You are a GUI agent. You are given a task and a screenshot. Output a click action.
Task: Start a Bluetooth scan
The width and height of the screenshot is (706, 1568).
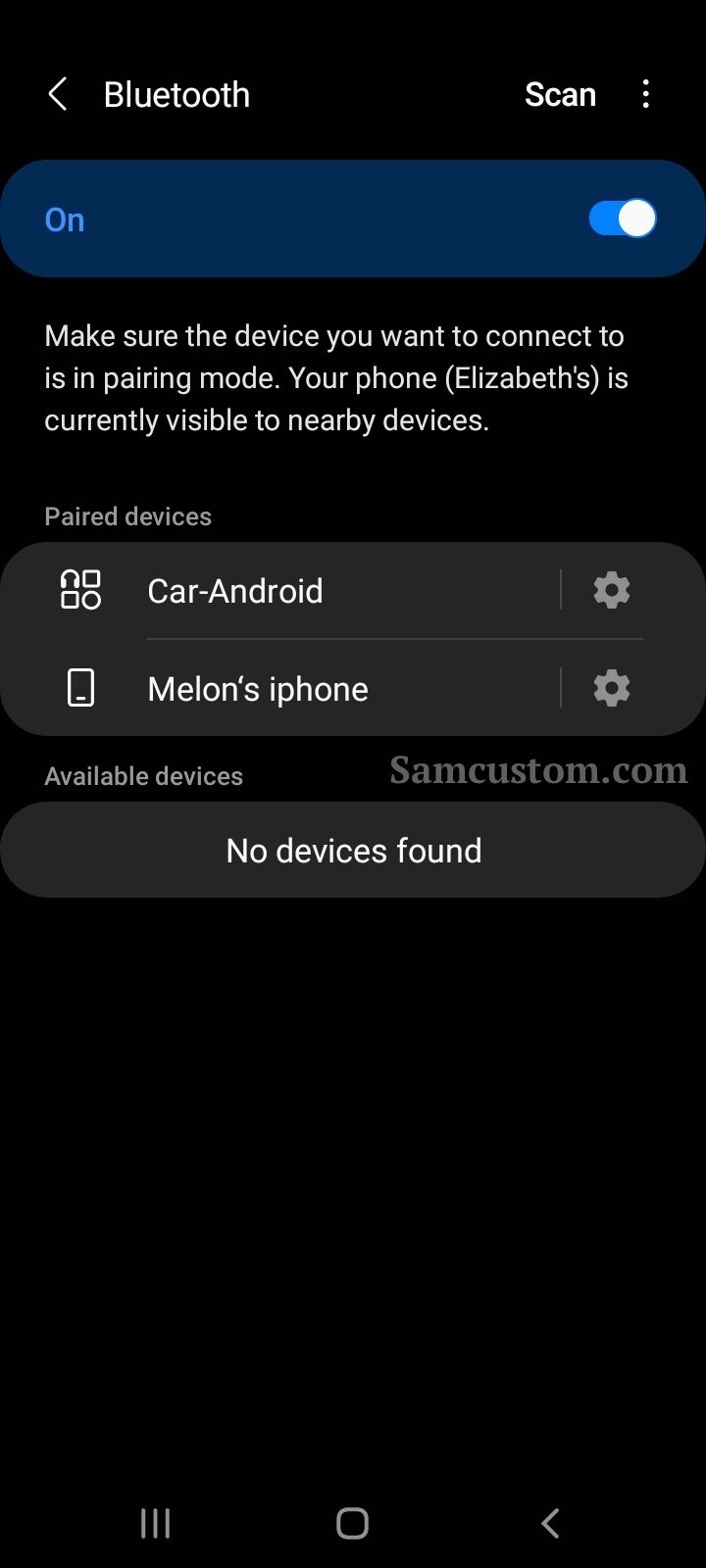click(560, 95)
